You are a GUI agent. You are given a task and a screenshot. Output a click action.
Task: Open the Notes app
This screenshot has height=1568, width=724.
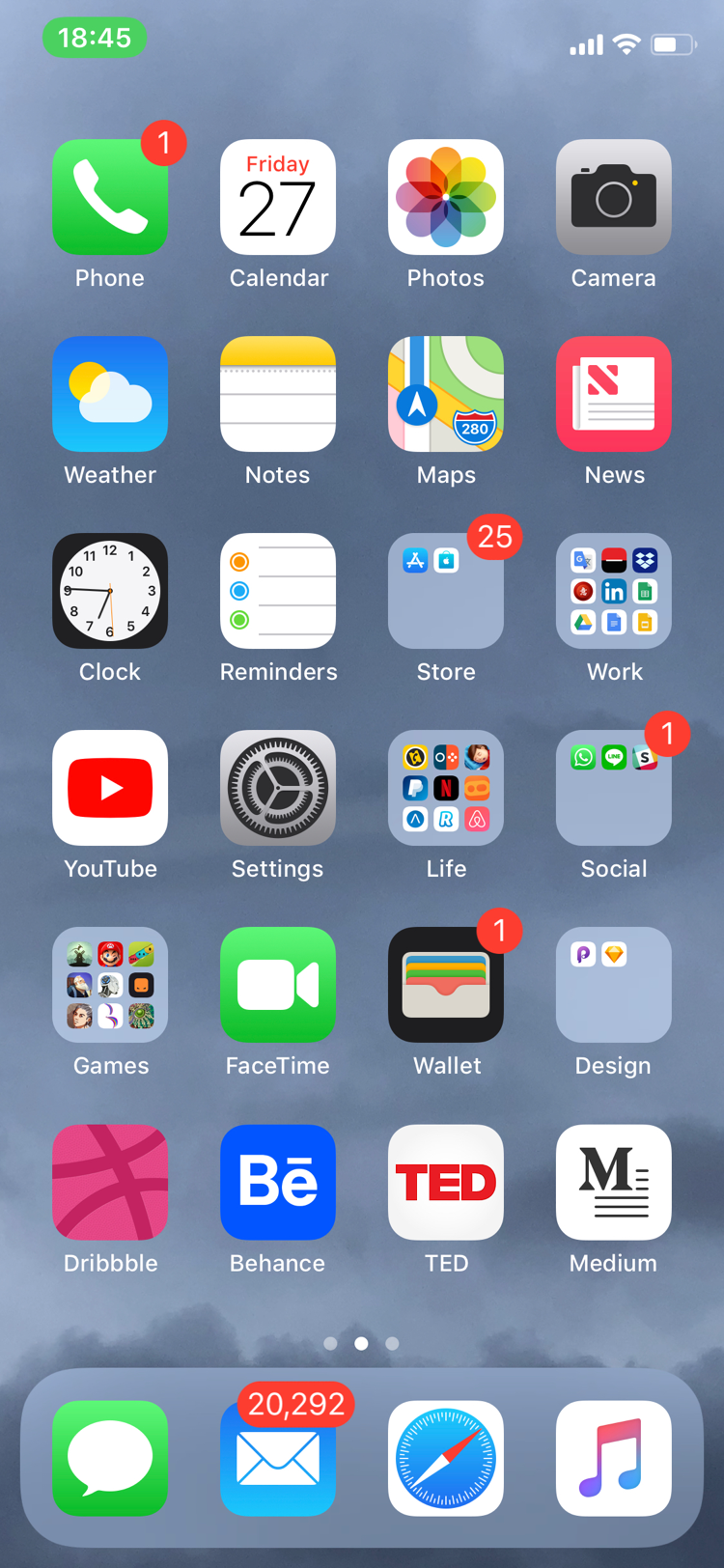278,394
